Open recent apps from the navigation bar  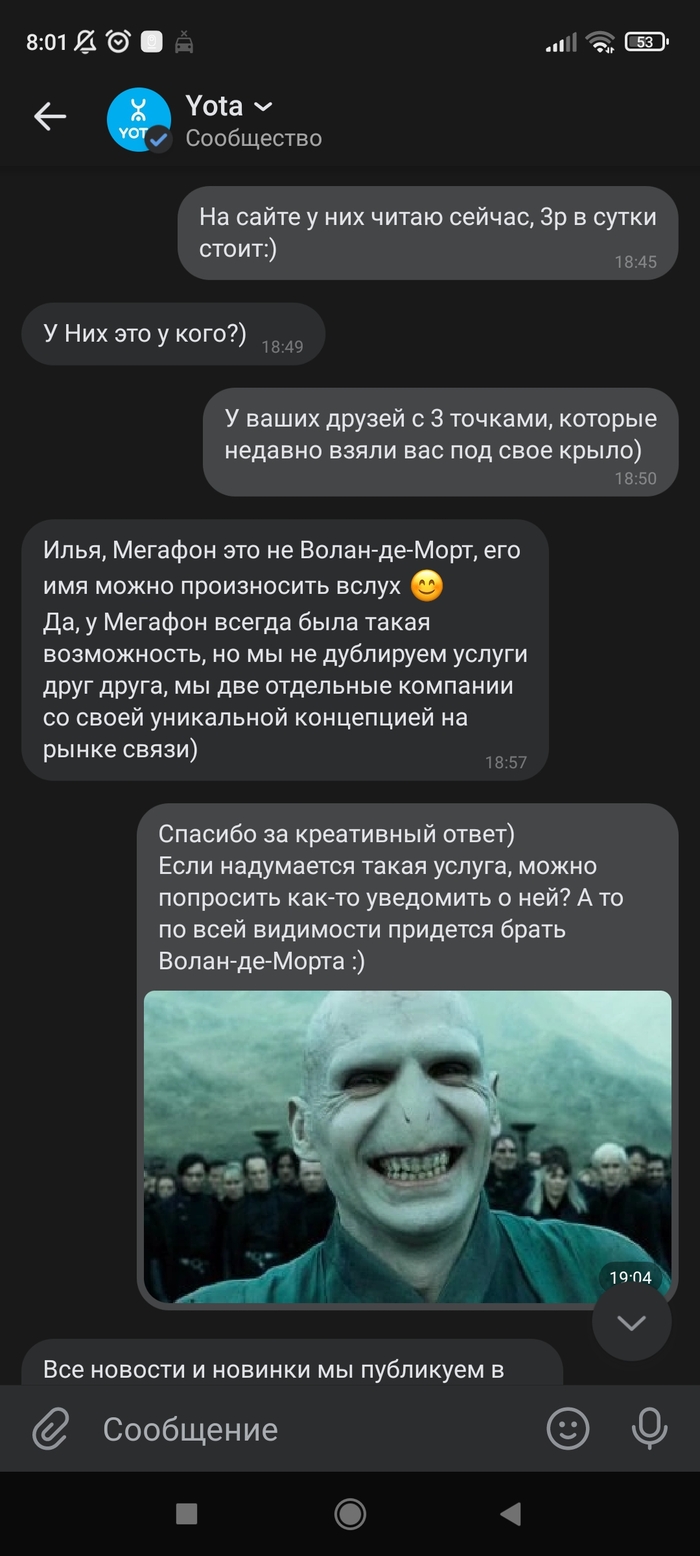(x=186, y=1514)
